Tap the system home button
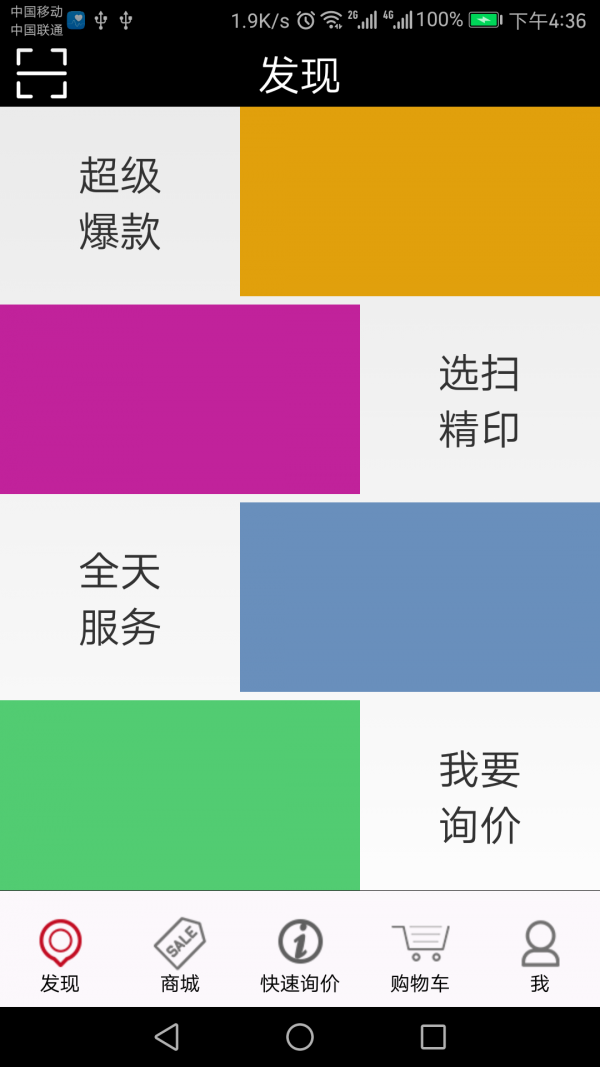 tap(300, 1037)
